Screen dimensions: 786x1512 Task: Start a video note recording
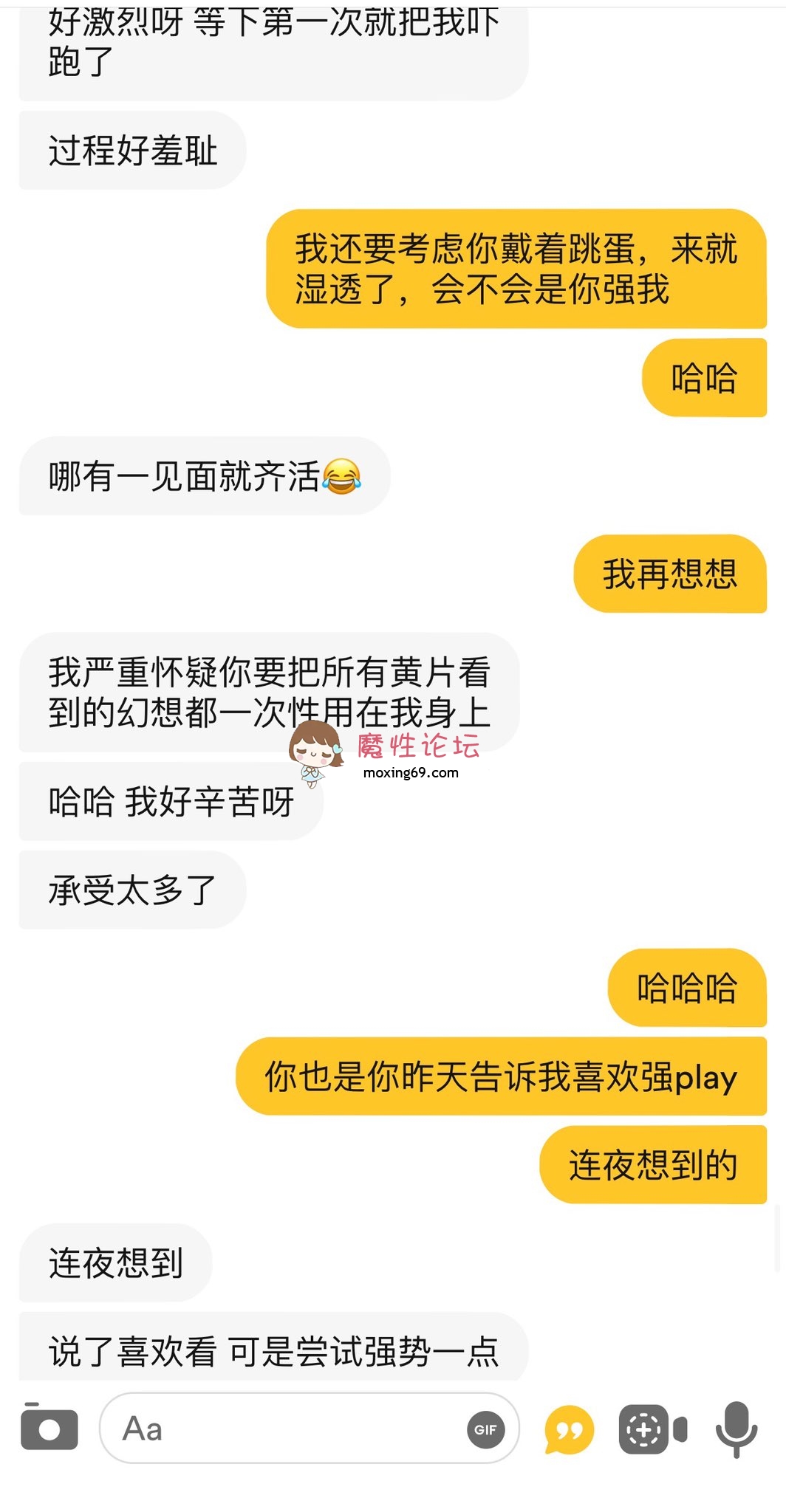click(x=652, y=1430)
